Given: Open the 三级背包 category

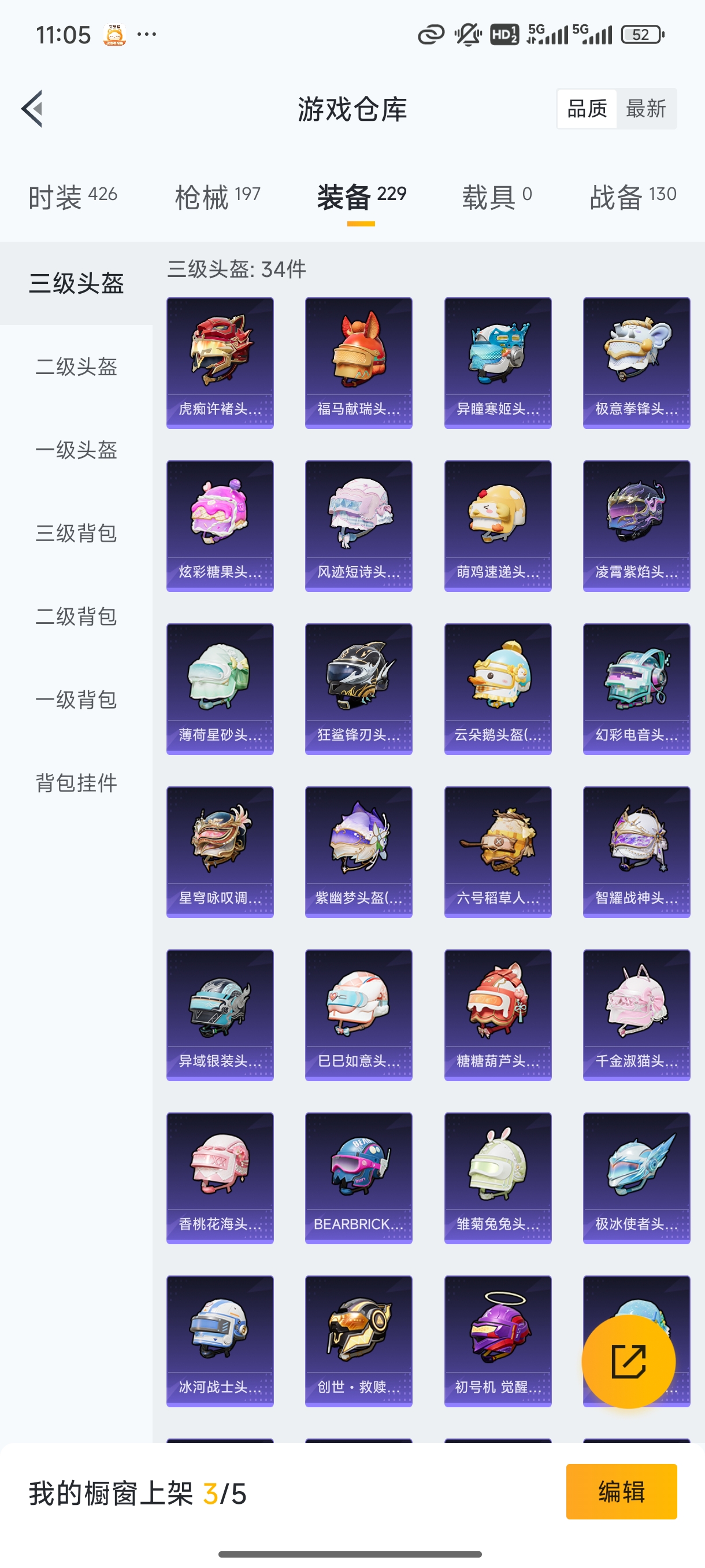Looking at the screenshot, I should (x=76, y=533).
